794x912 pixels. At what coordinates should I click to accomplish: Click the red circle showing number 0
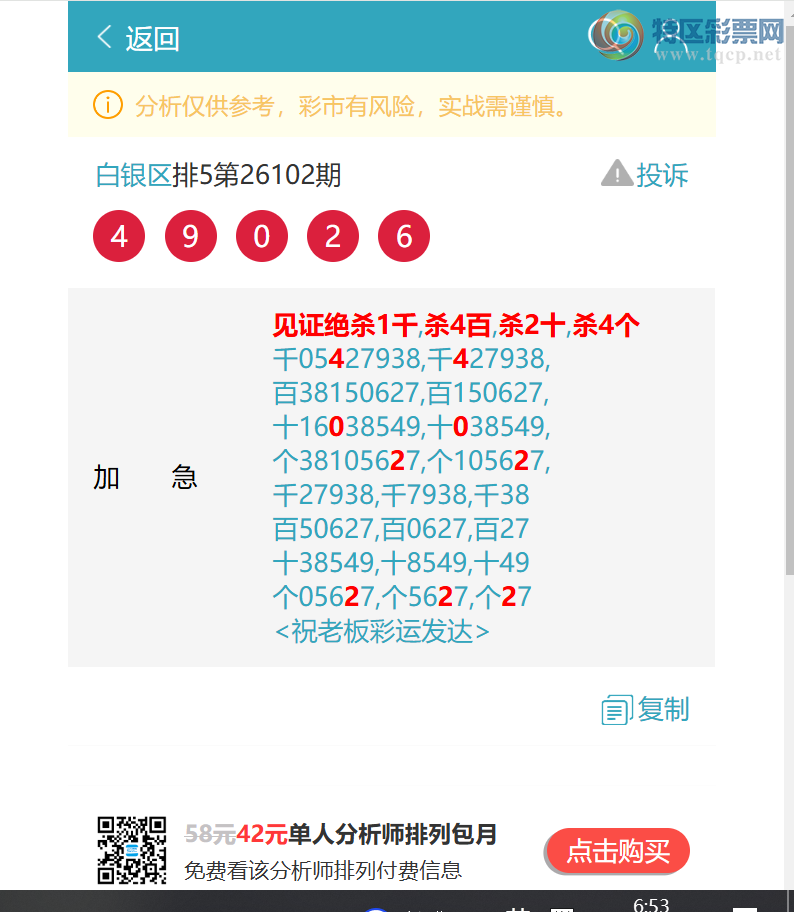click(261, 235)
